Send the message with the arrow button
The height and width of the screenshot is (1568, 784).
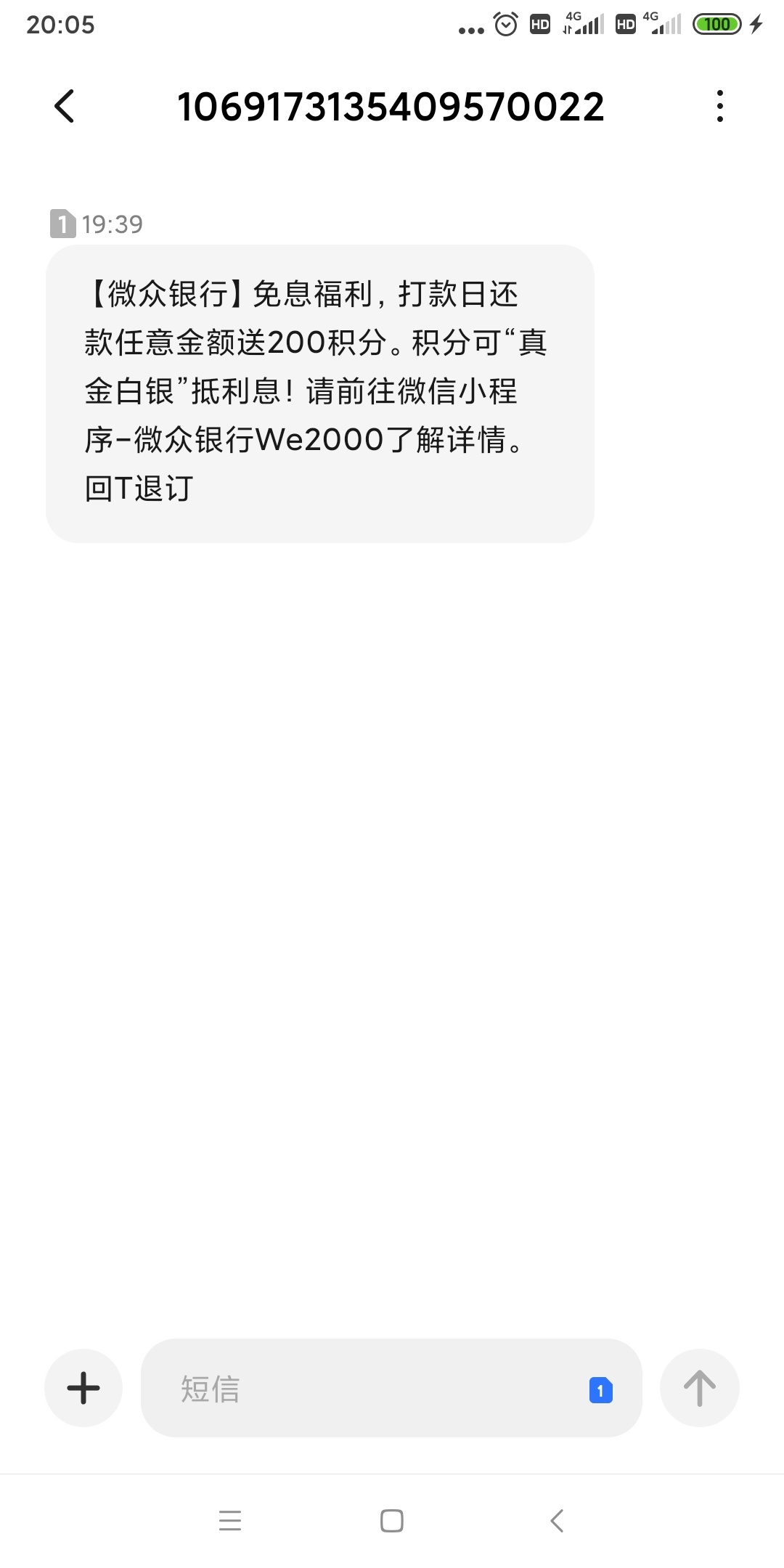(700, 1388)
